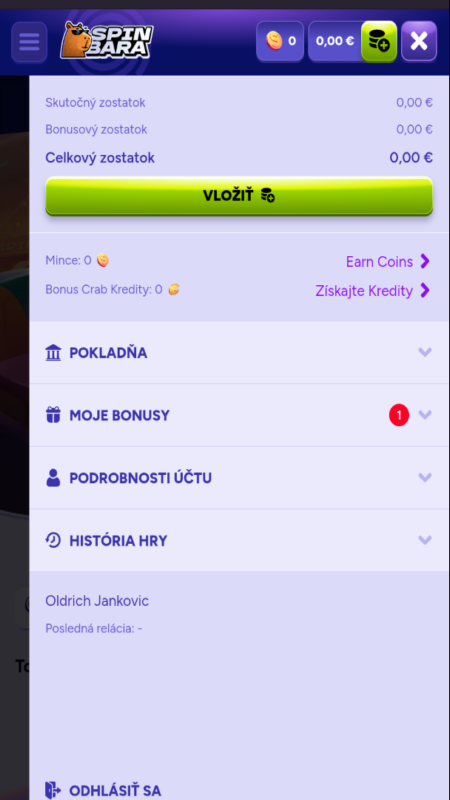Log out via ODHLÁSIŤ SA
Image resolution: width=450 pixels, height=800 pixels.
pyautogui.click(x=103, y=790)
